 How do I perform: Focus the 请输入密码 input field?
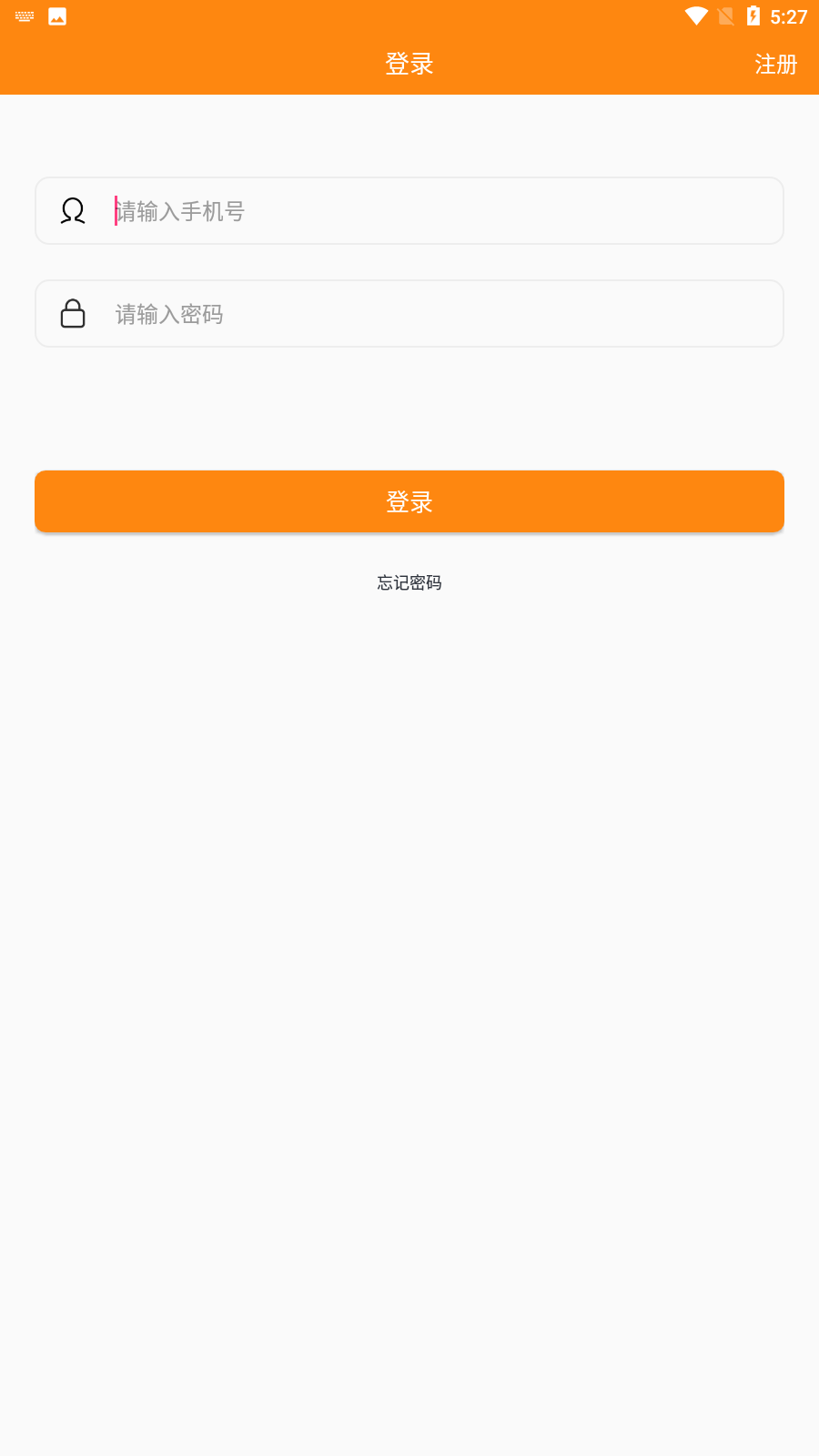[409, 314]
